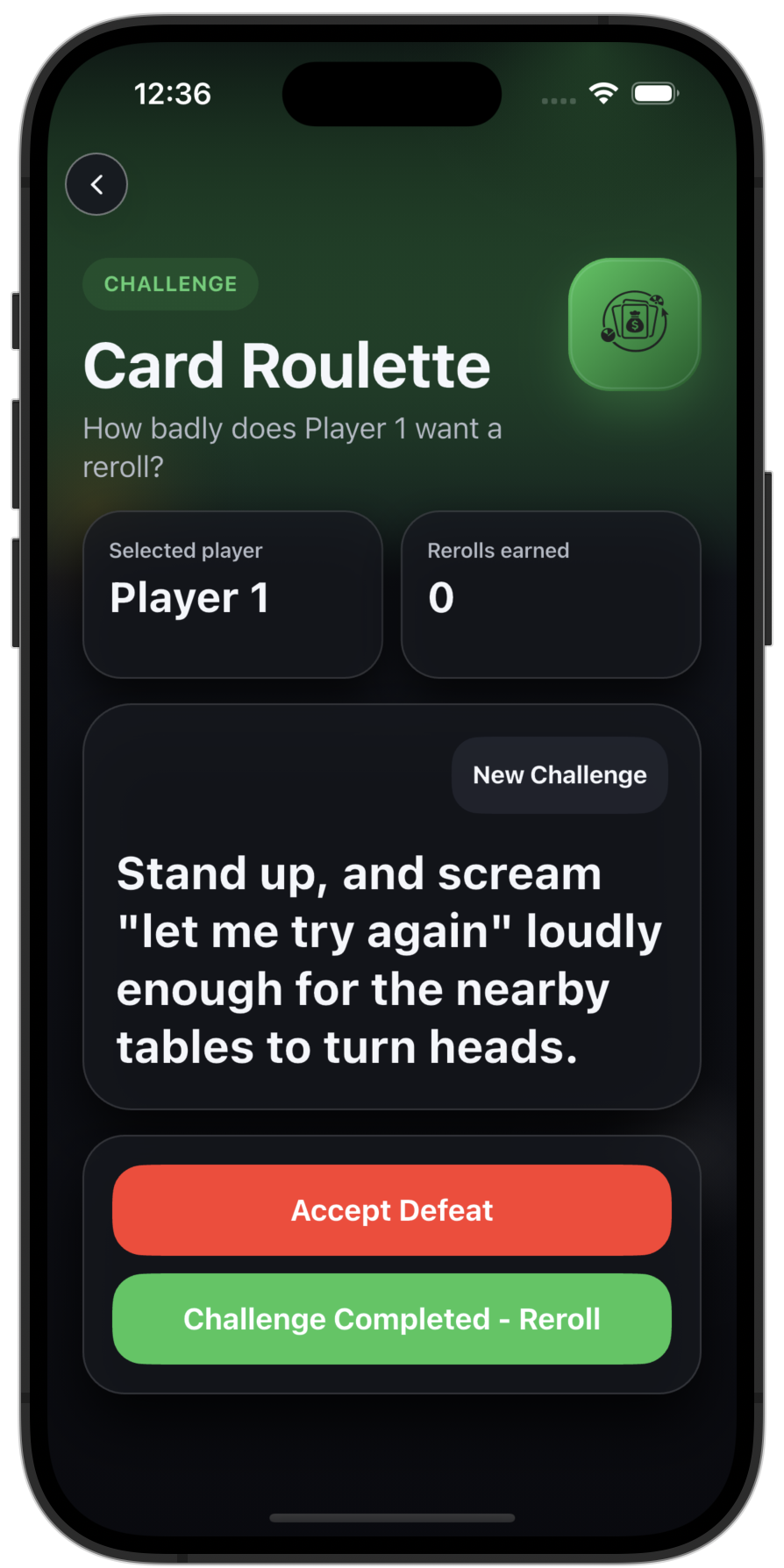Confirm Challenge Completed - Reroll
The width and height of the screenshot is (784, 1568).
(392, 1319)
